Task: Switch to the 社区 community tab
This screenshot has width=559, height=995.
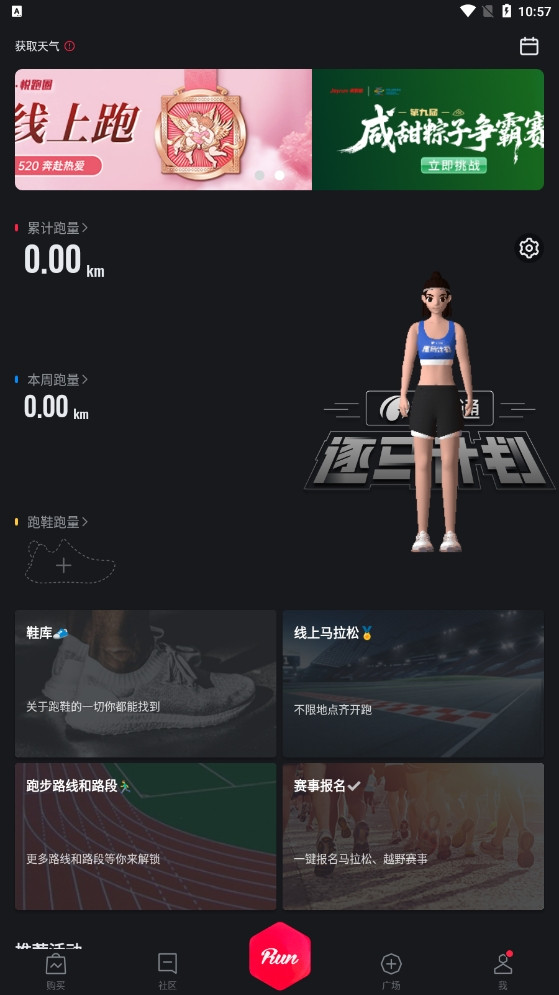Action: click(x=168, y=971)
